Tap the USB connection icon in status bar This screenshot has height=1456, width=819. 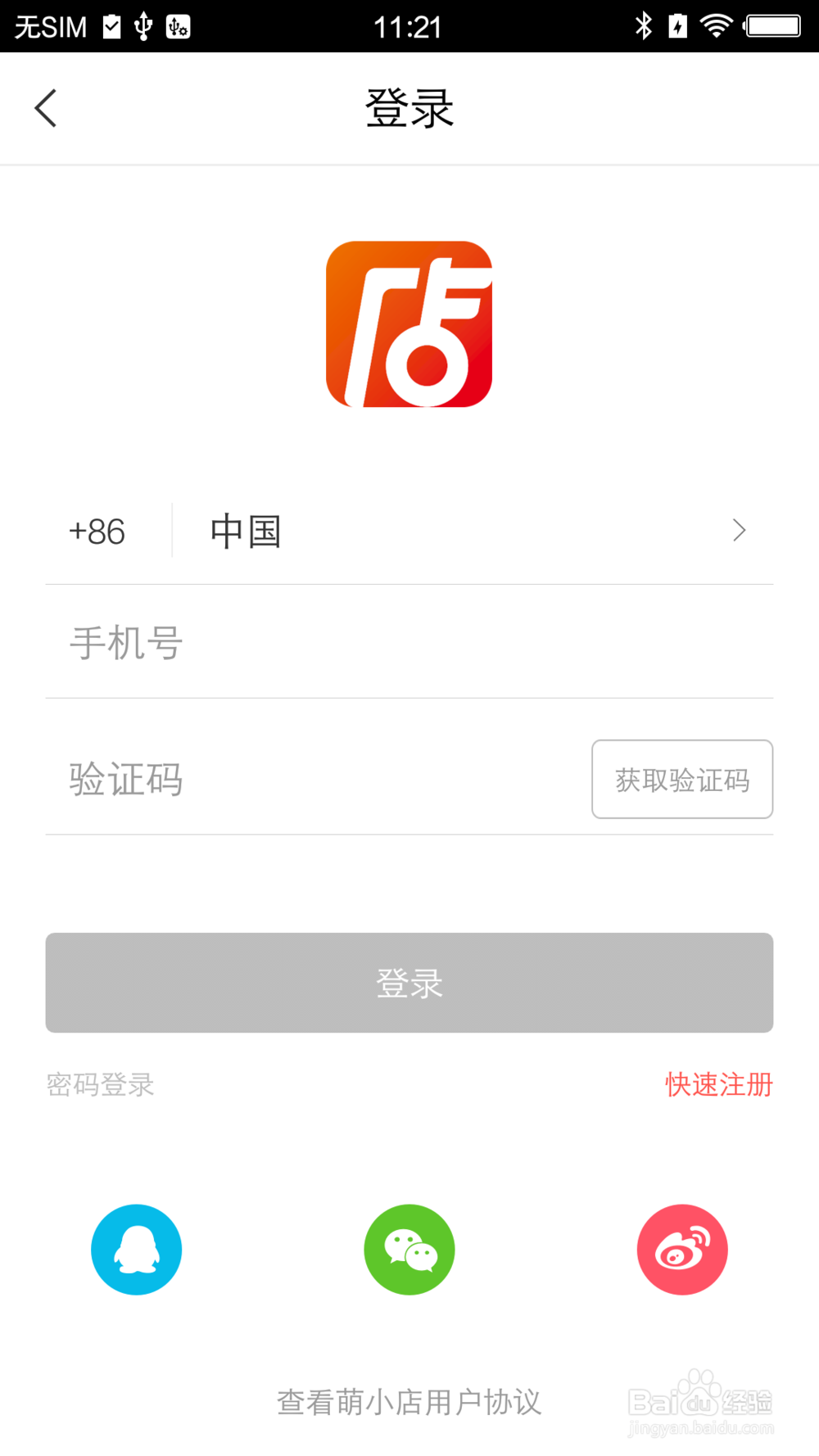coord(143,26)
